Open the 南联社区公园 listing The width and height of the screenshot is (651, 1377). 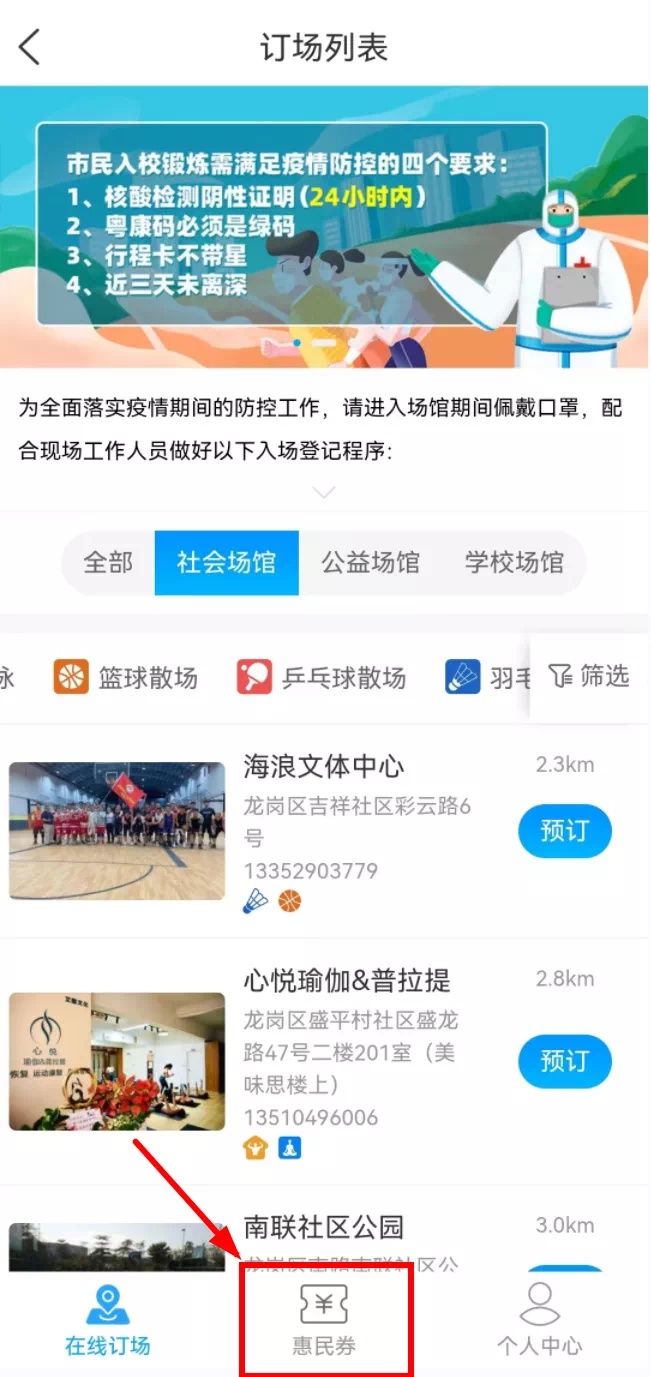[324, 1226]
